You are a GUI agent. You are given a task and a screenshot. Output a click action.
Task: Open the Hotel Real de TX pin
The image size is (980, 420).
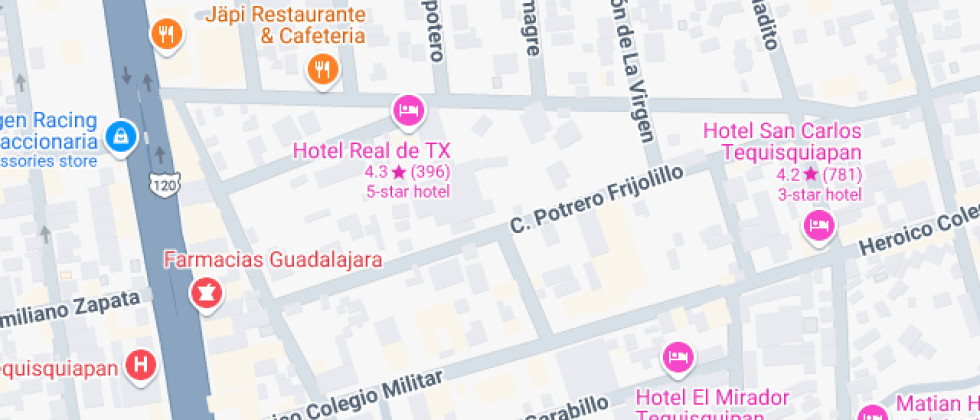(407, 109)
